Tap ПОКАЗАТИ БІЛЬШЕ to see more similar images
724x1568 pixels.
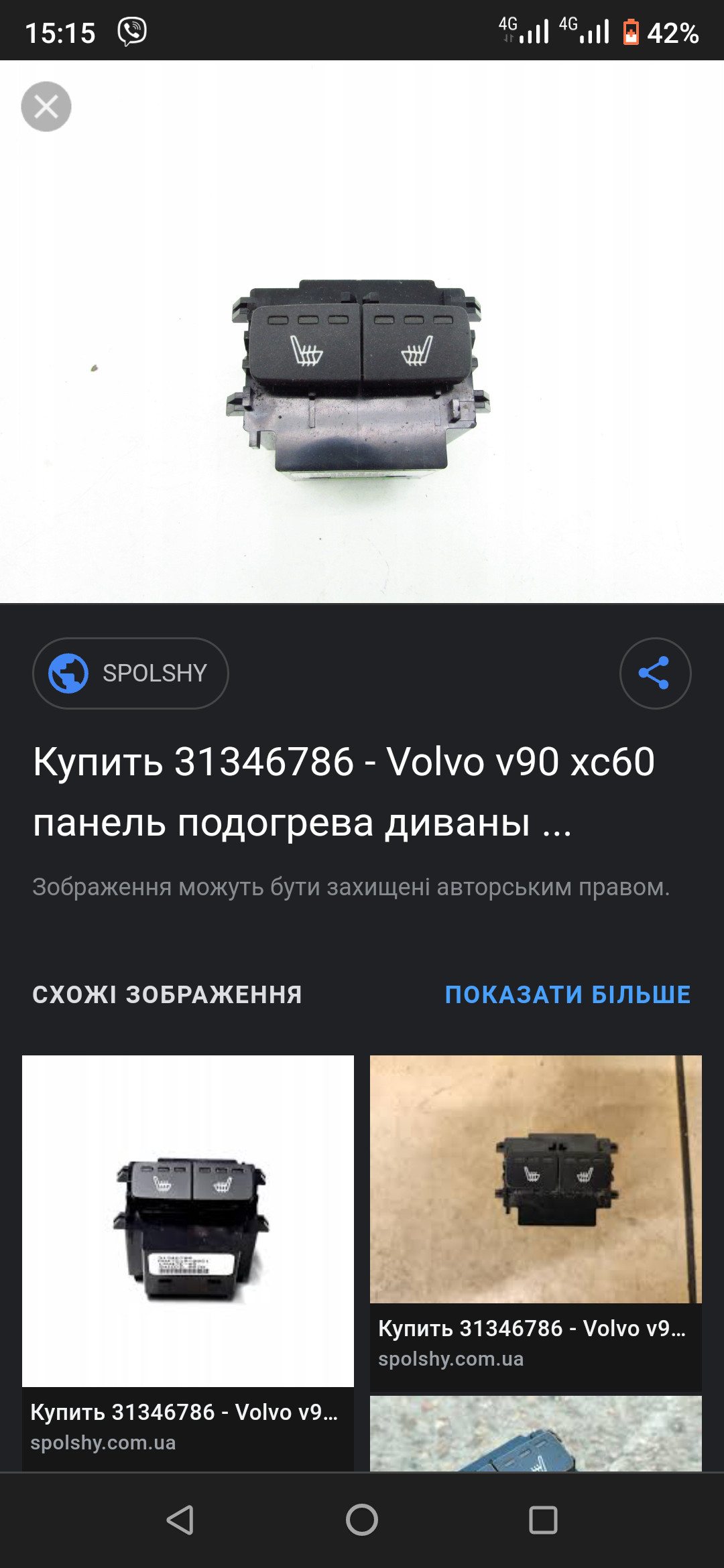(567, 994)
